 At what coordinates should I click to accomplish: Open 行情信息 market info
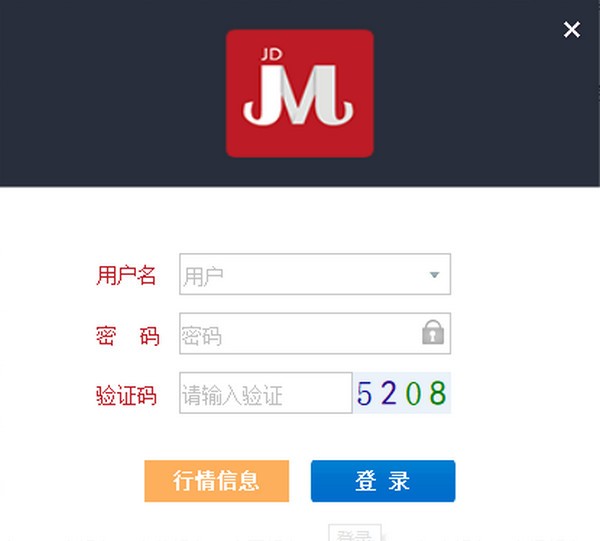216,480
